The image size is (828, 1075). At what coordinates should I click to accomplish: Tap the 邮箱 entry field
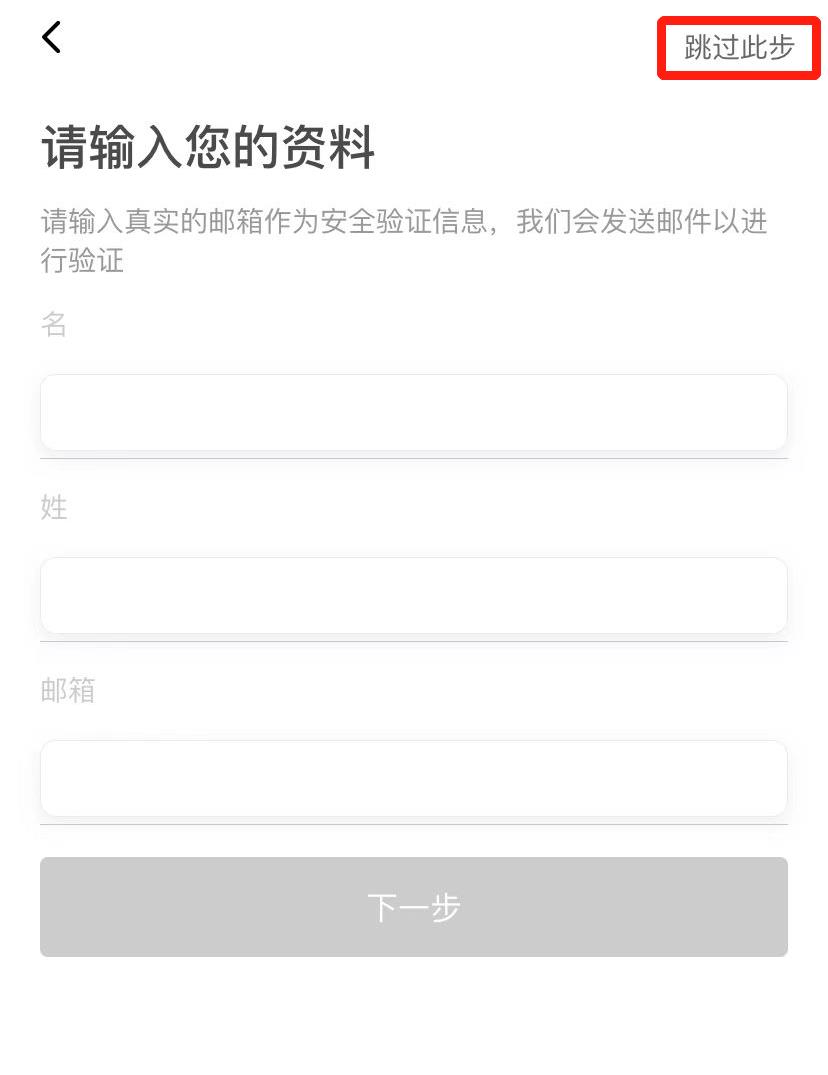click(414, 778)
